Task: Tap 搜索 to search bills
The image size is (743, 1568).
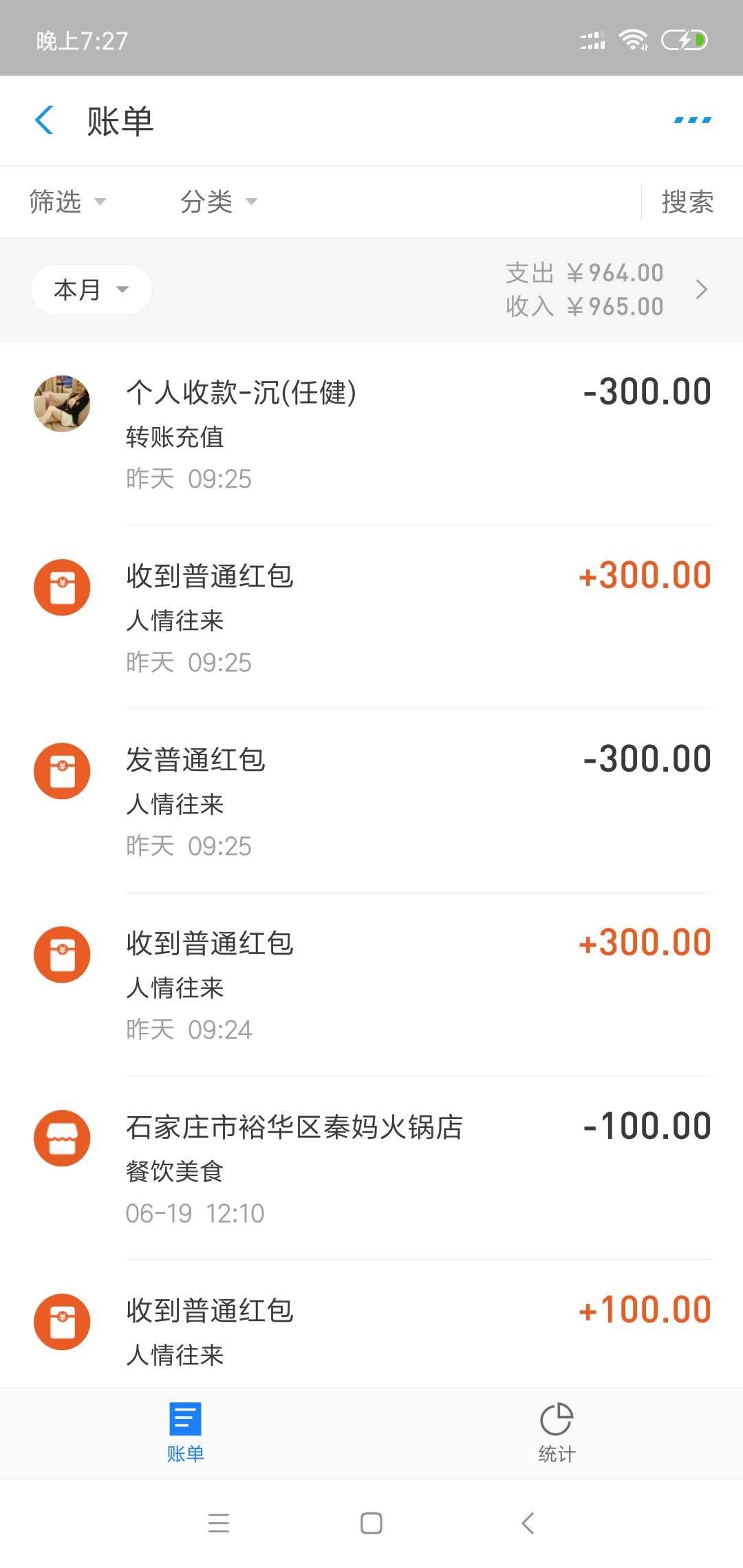Action: coord(687,202)
